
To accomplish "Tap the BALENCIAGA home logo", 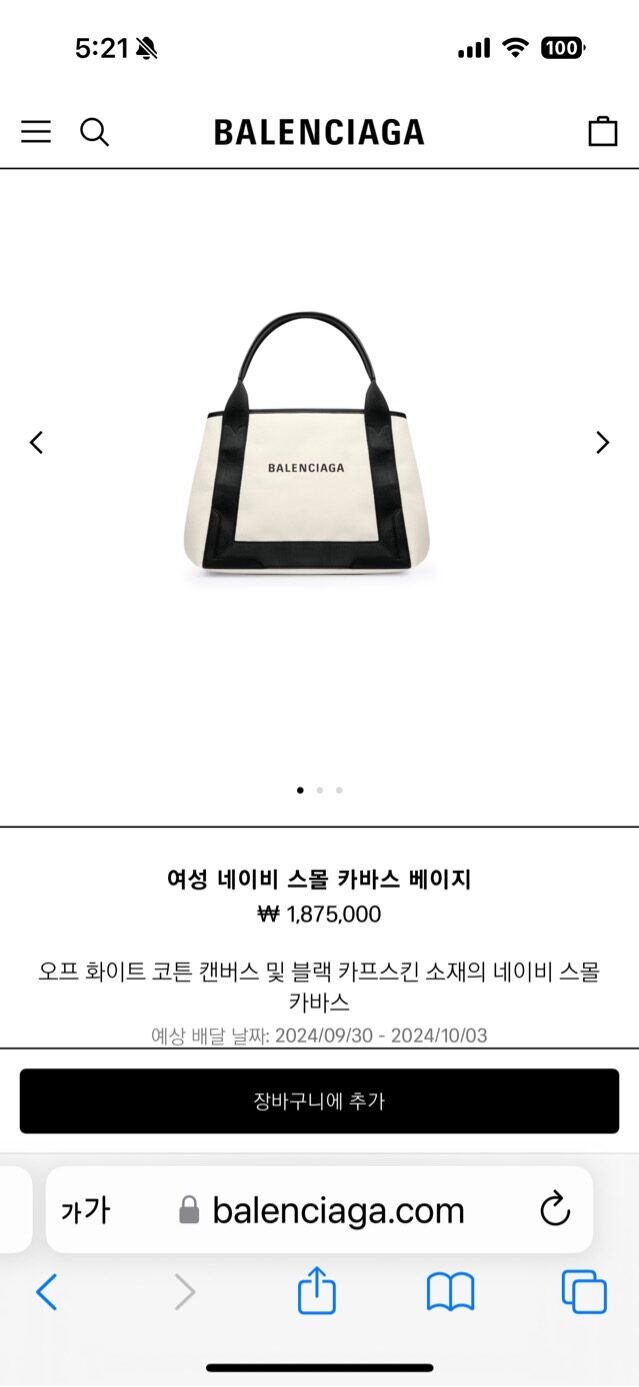I will pos(319,132).
